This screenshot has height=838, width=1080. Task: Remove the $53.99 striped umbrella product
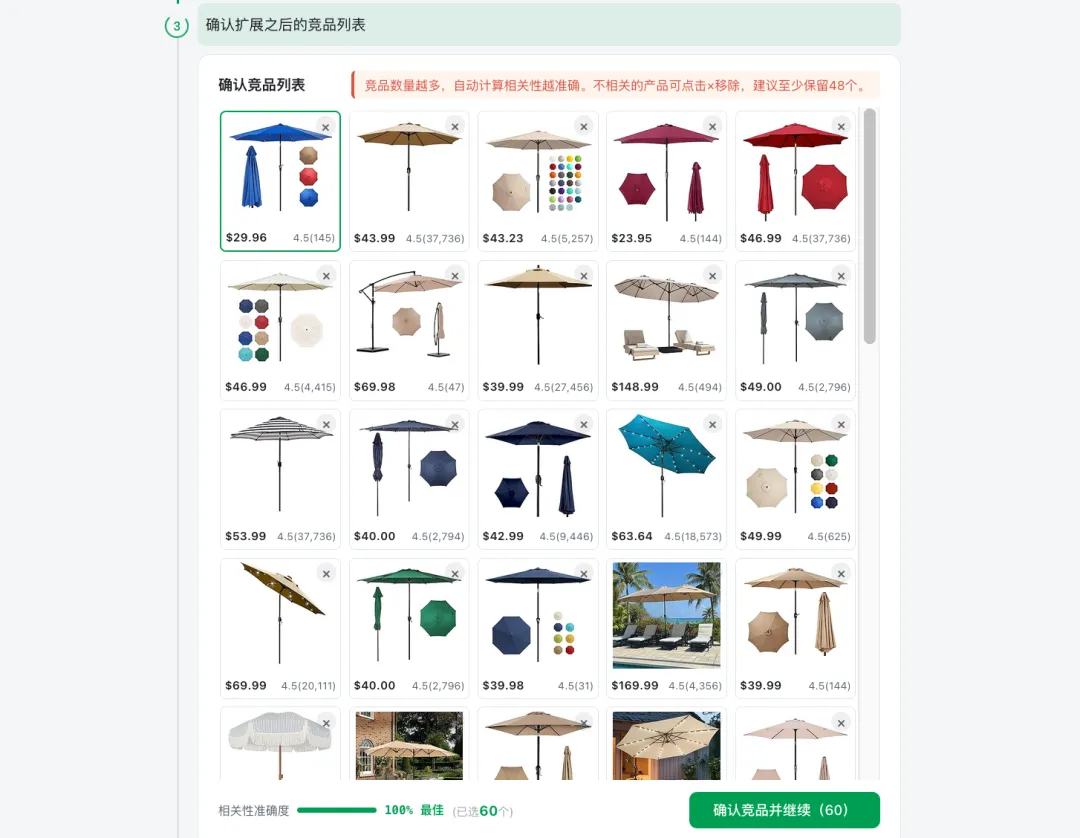tap(326, 425)
